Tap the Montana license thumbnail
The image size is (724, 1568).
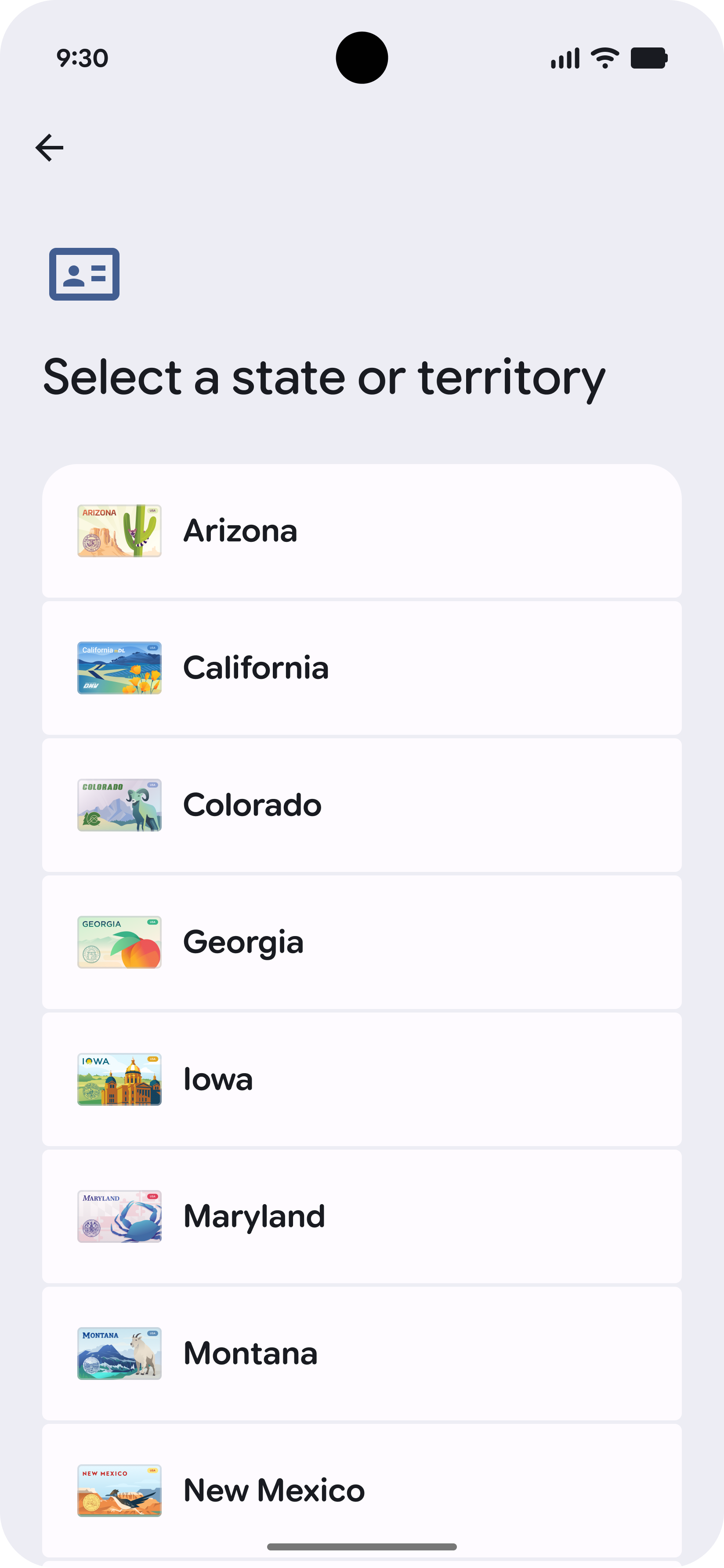coord(119,1354)
